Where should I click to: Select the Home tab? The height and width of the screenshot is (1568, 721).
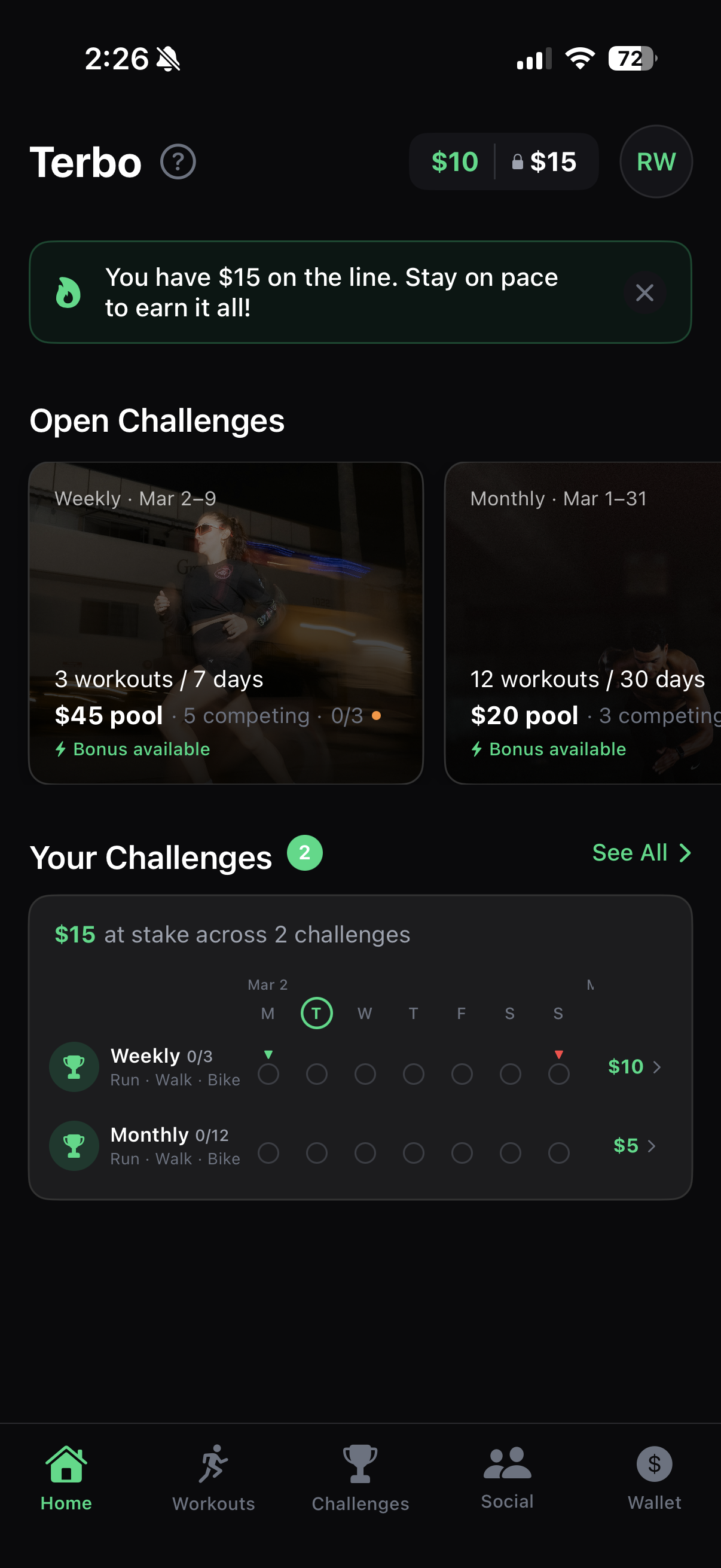tap(66, 1477)
